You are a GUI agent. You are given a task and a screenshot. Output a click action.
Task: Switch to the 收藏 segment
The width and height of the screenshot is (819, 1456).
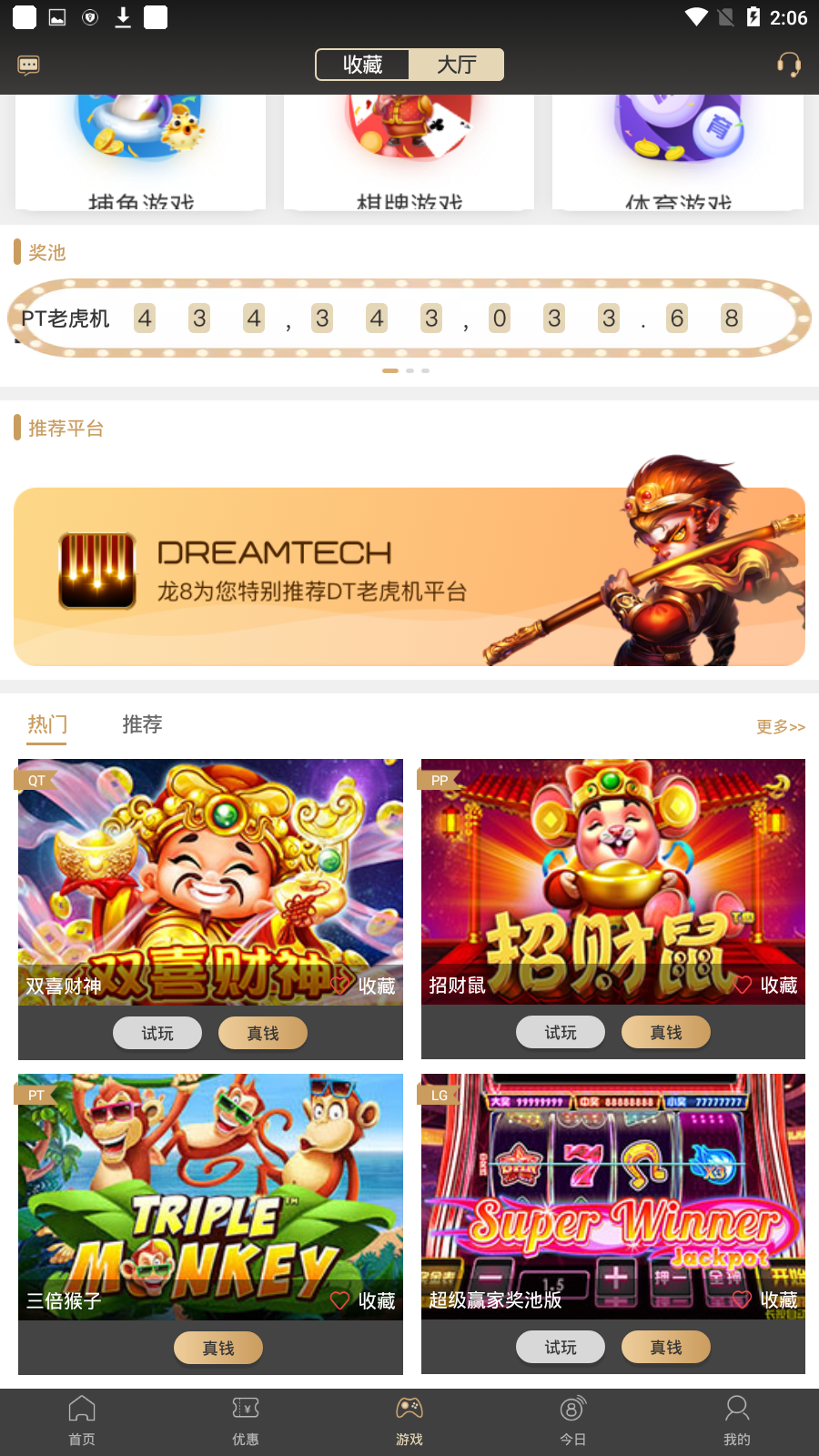[x=363, y=65]
